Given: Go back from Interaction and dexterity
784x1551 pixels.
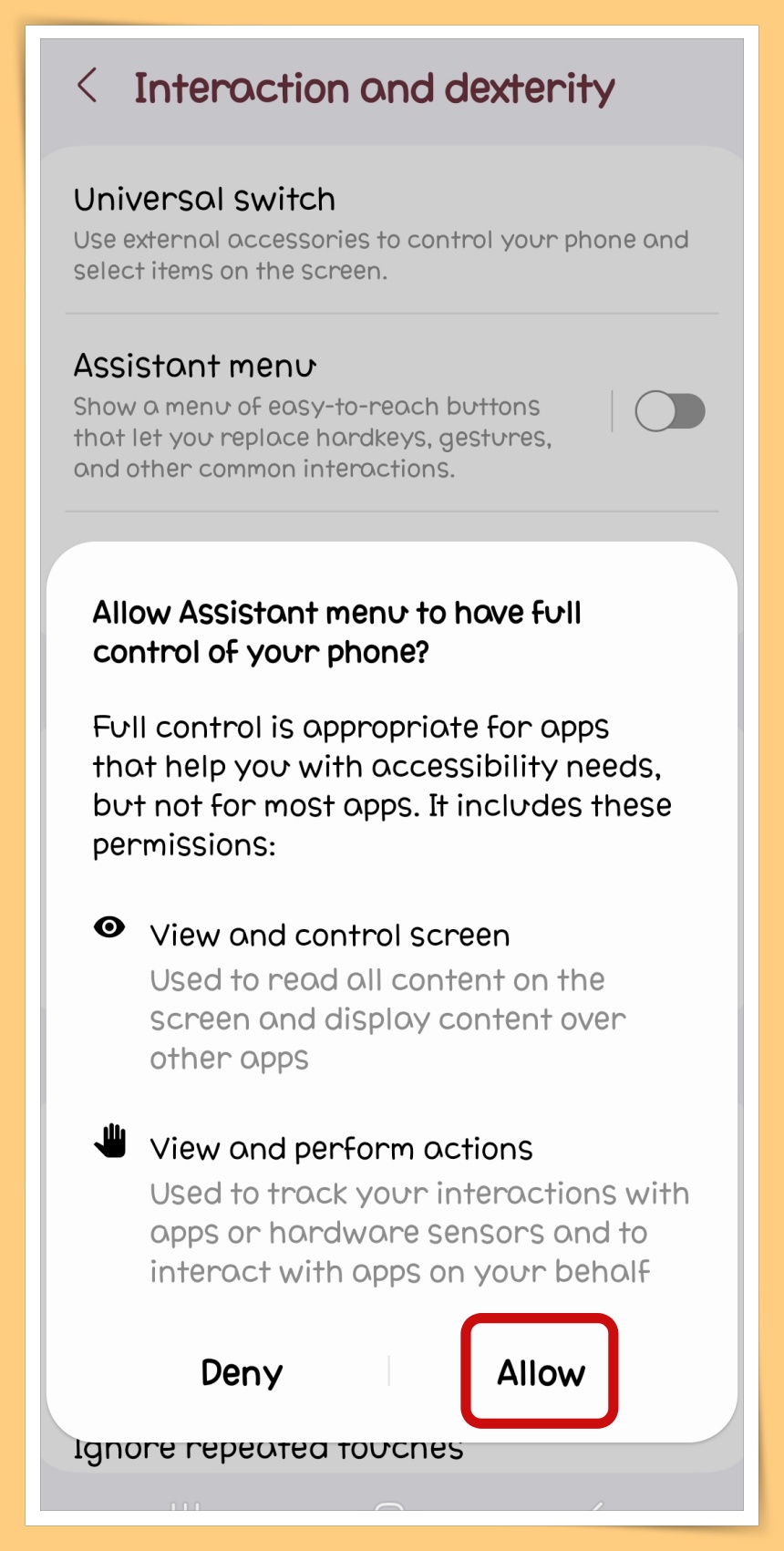Looking at the screenshot, I should click(x=88, y=87).
